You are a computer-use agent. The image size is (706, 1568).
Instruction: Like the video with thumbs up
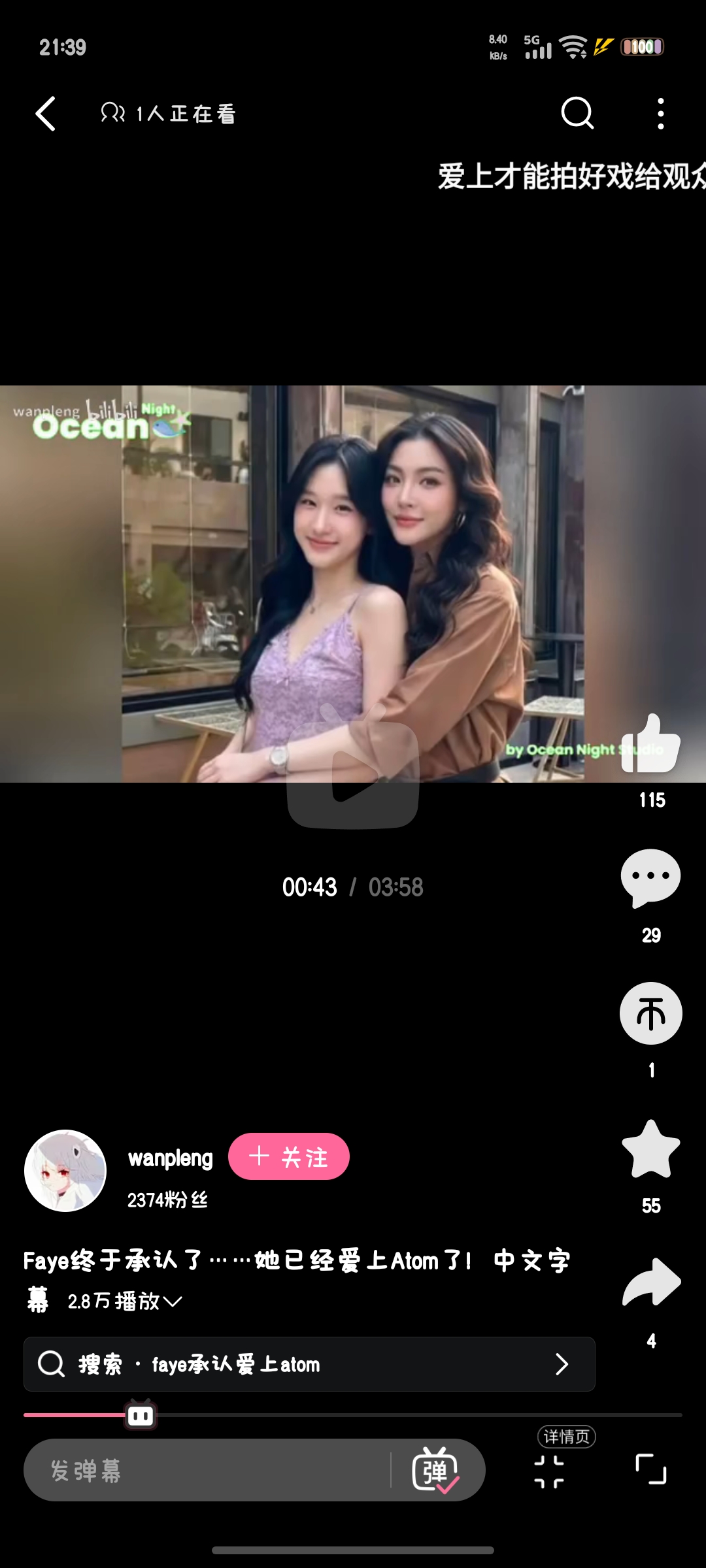651,745
